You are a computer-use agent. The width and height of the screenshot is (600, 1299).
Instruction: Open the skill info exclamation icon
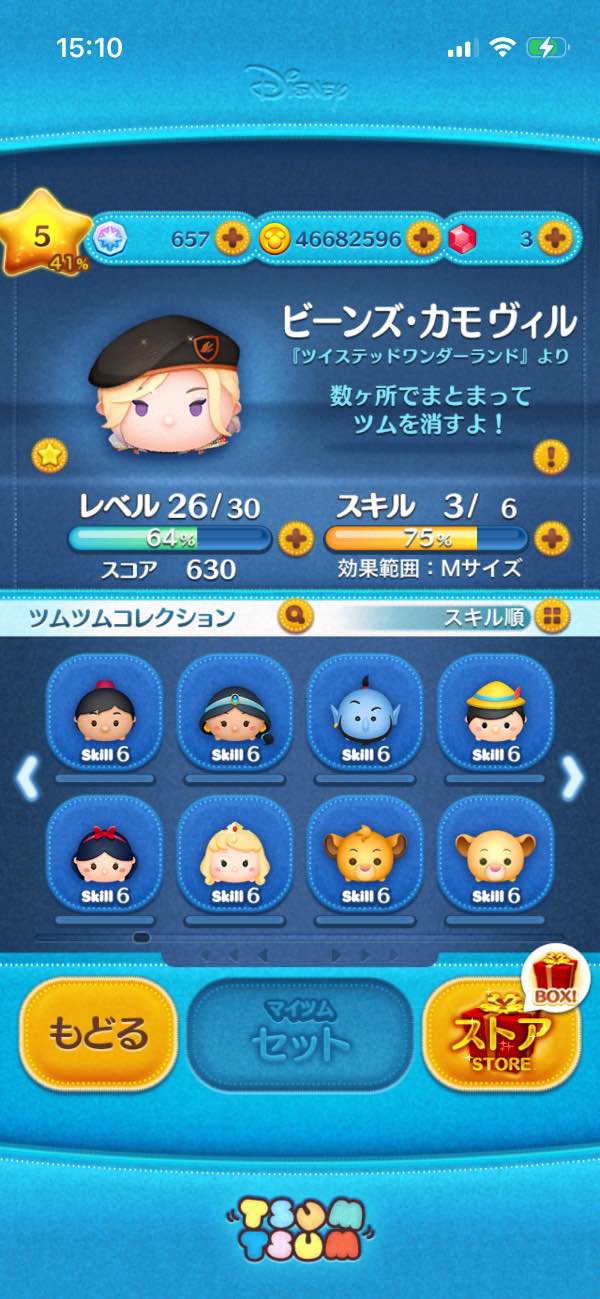pyautogui.click(x=551, y=457)
